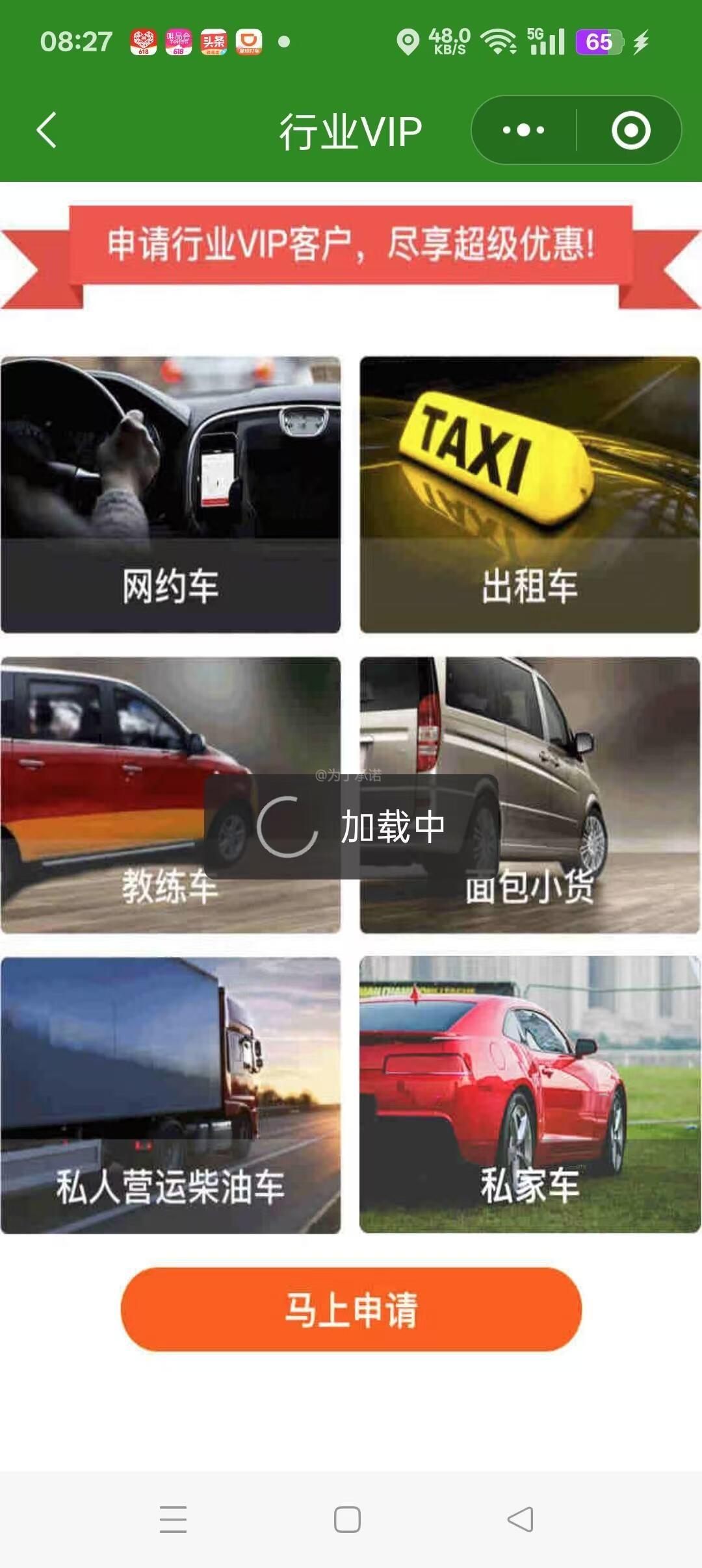Pick the 私人营运柴油车 tile
This screenshot has width=702, height=1568.
[170, 1095]
